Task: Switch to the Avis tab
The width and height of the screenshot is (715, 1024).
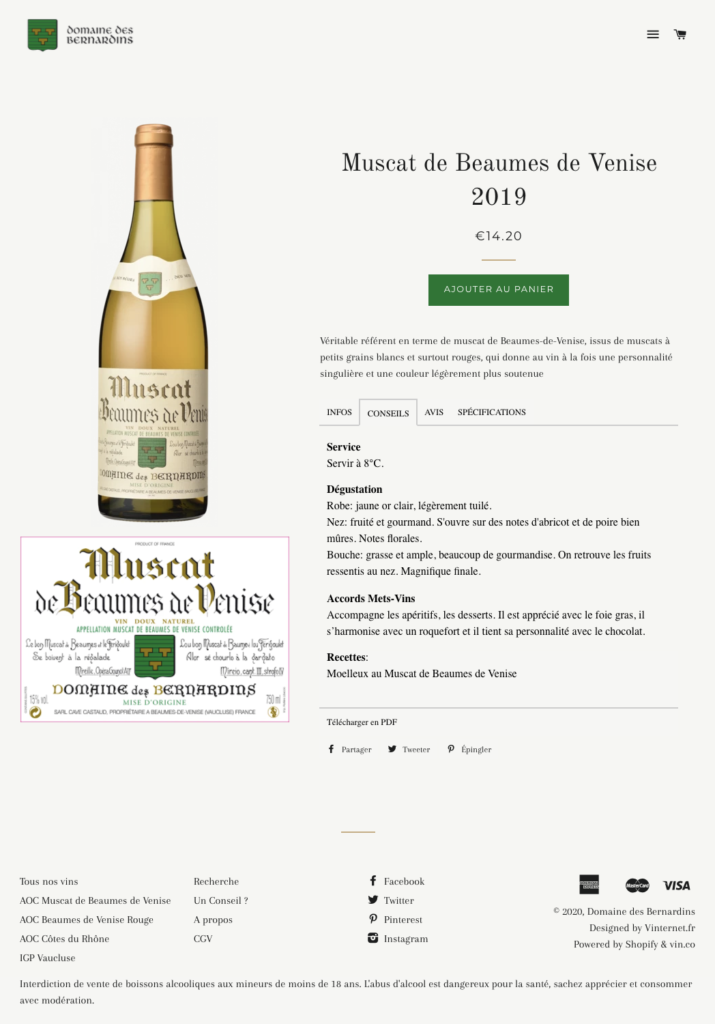Action: point(434,412)
